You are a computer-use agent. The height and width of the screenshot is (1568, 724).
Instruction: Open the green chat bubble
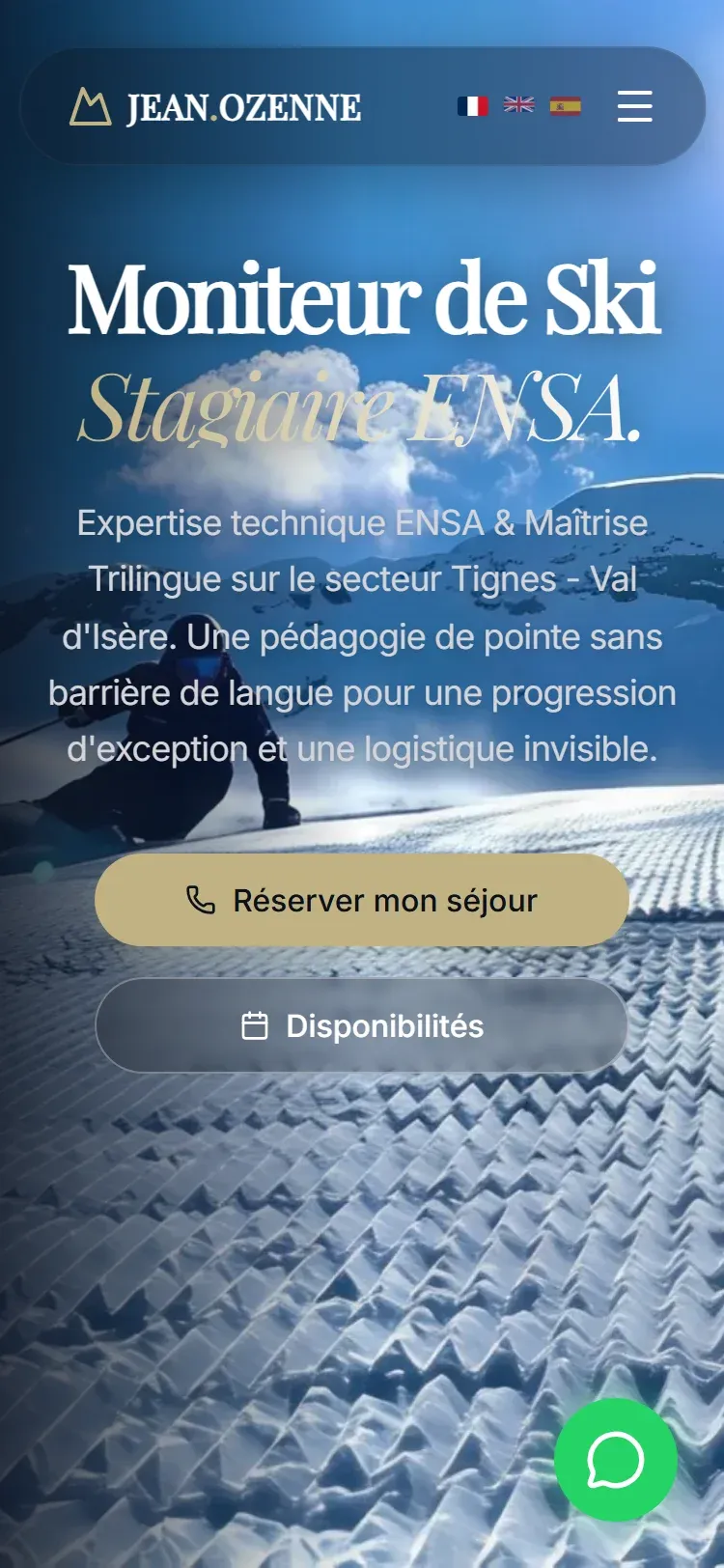click(615, 1459)
